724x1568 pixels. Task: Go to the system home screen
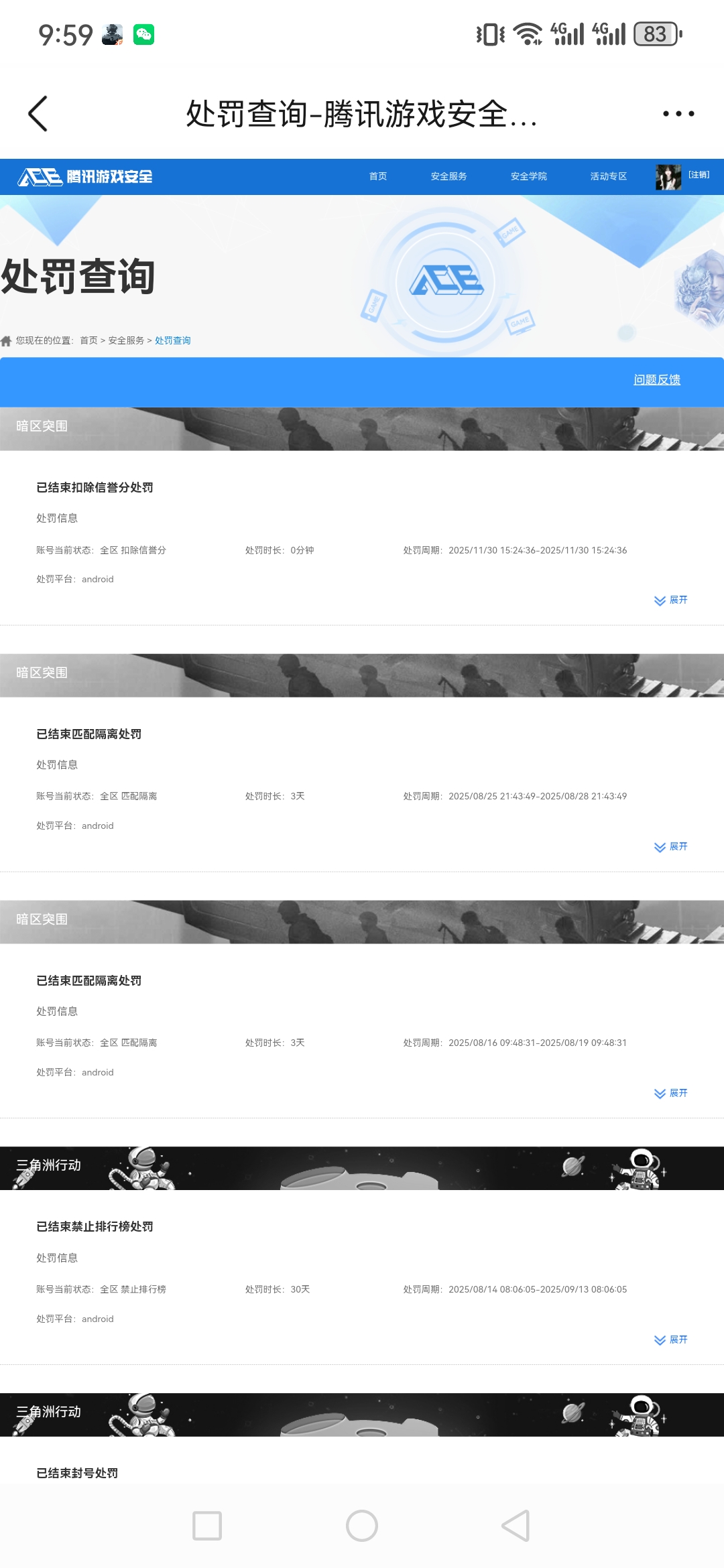pos(362,1526)
